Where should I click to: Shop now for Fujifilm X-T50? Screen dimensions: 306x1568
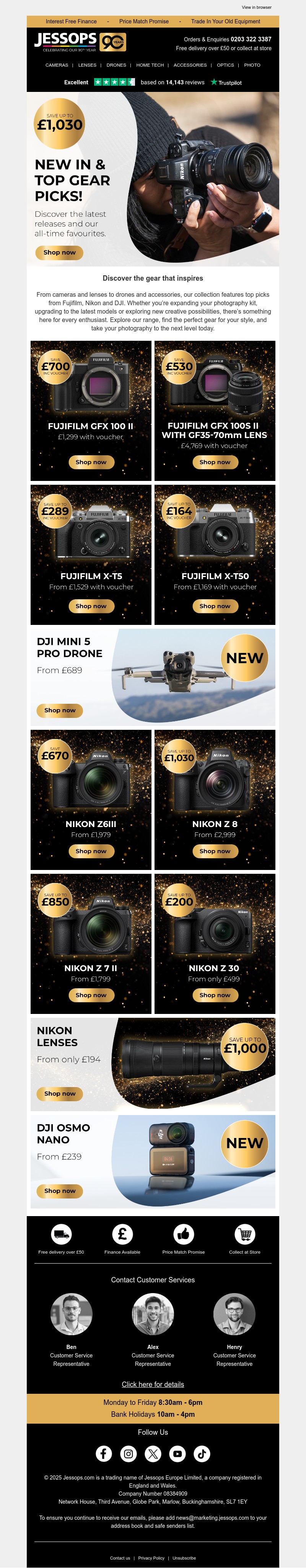point(215,606)
